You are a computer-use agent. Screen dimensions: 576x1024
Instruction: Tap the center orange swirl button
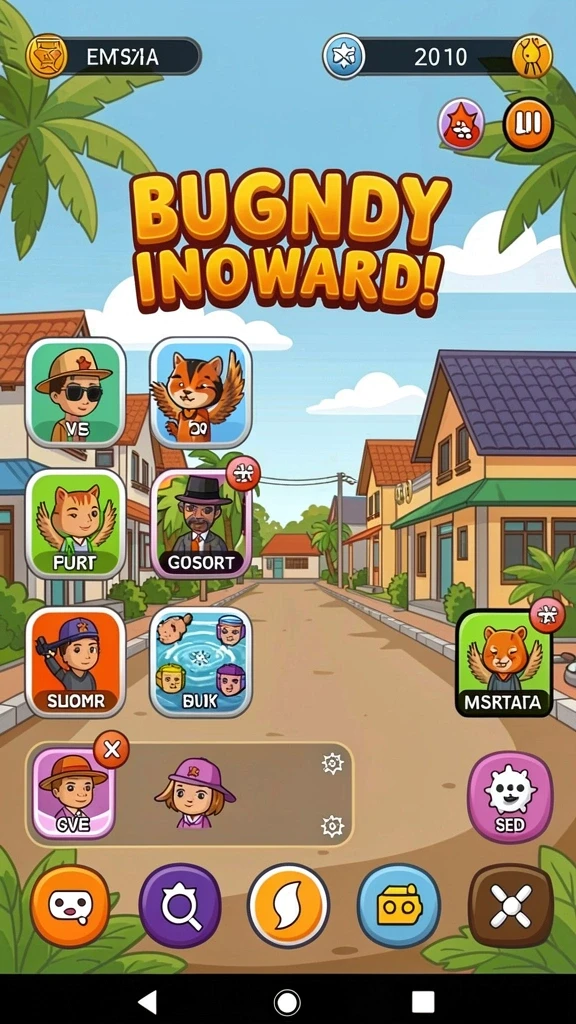click(288, 906)
